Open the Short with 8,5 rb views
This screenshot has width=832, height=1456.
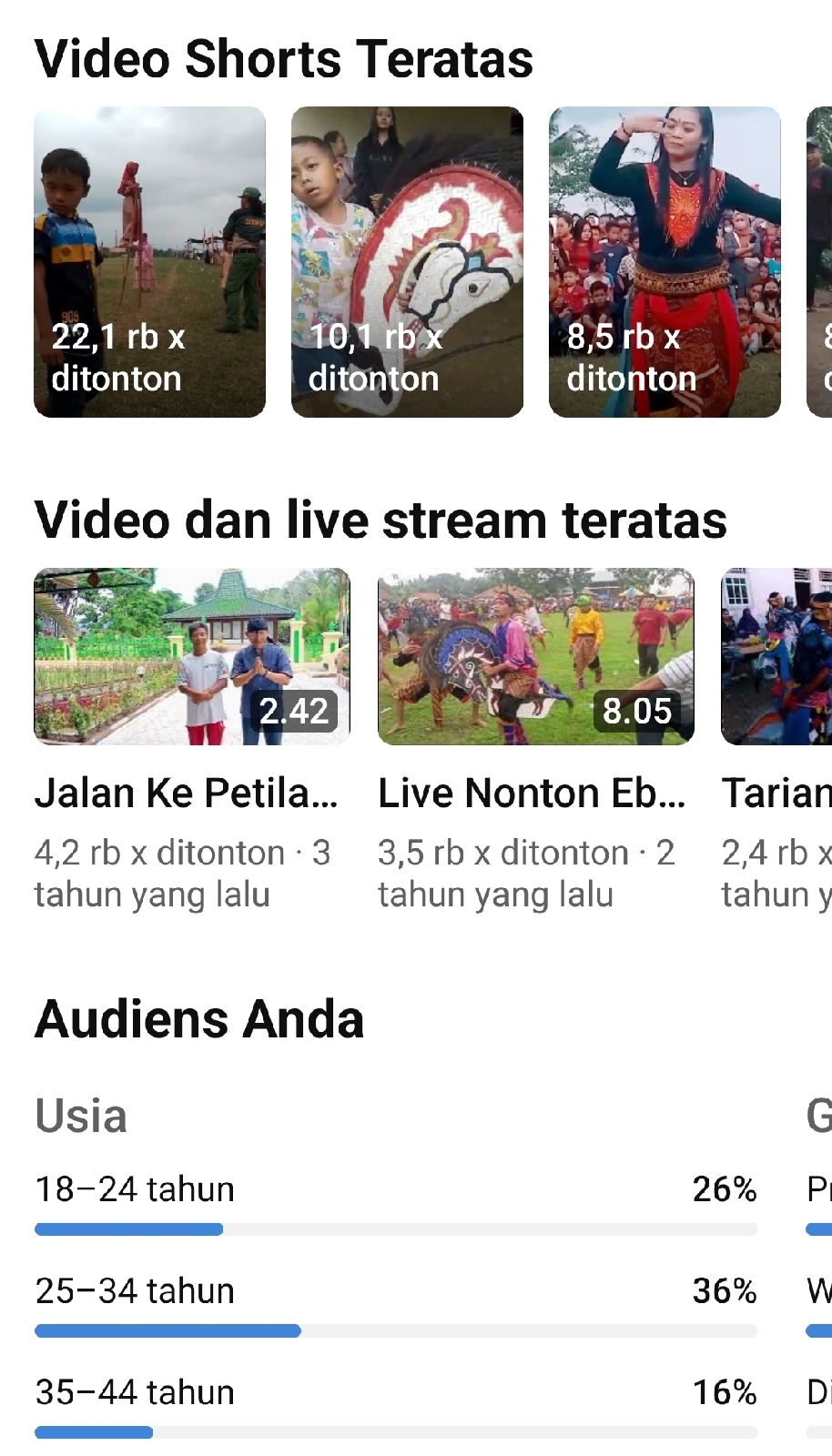click(x=665, y=262)
